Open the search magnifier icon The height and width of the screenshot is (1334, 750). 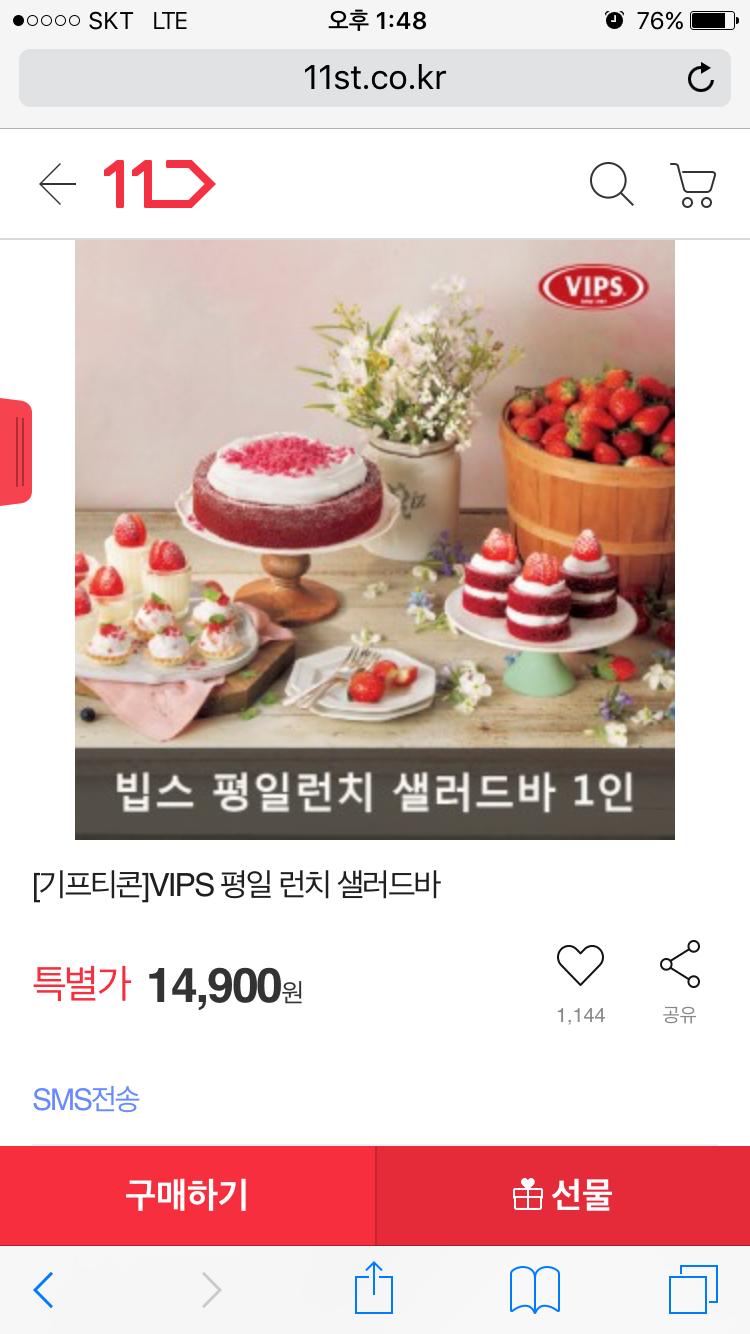612,184
